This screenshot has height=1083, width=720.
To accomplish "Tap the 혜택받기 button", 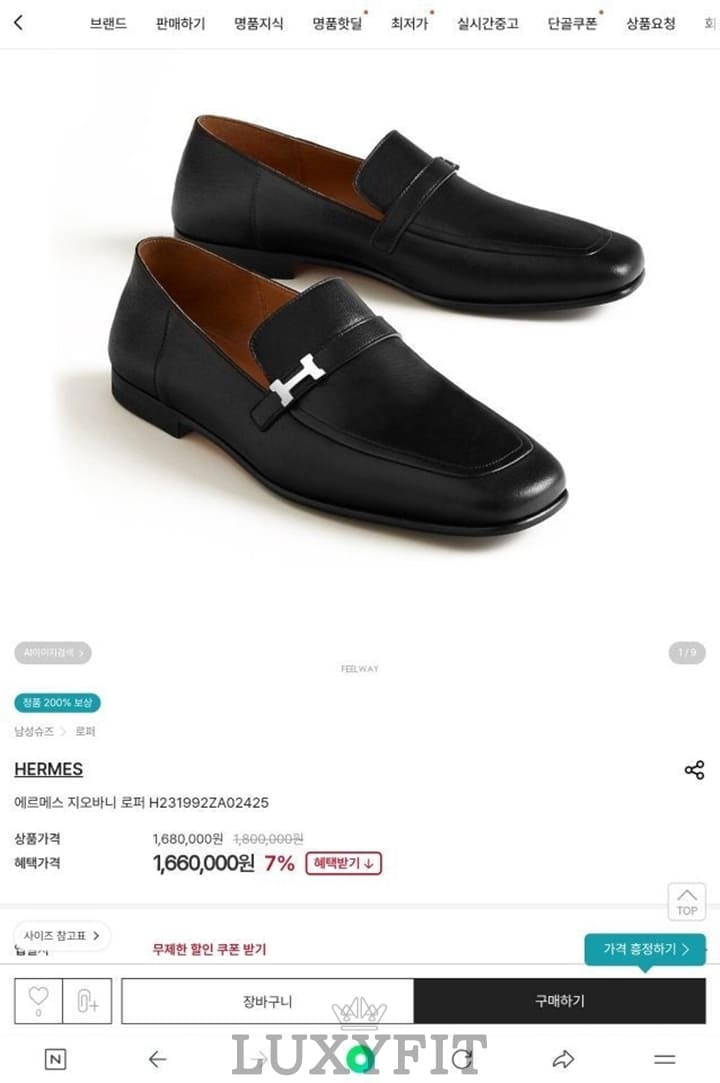I will (343, 863).
